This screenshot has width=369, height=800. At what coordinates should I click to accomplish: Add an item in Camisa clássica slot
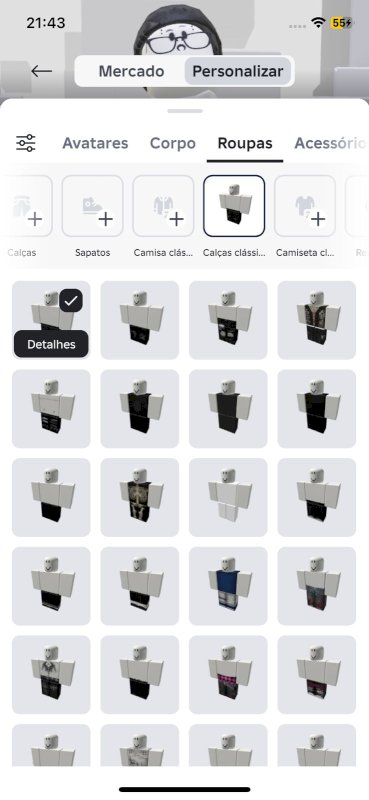[x=163, y=206]
